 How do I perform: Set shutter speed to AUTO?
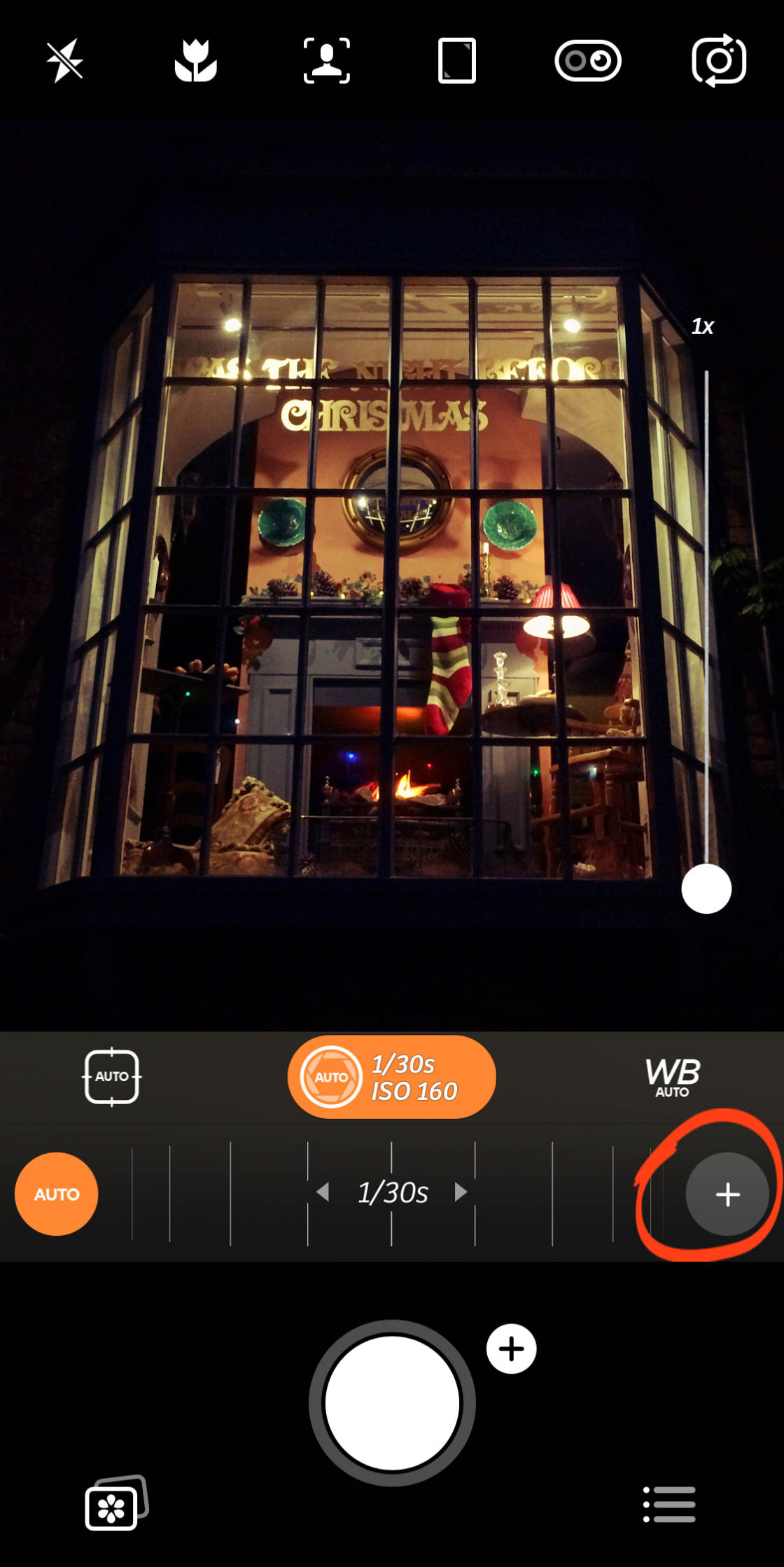coord(57,1194)
